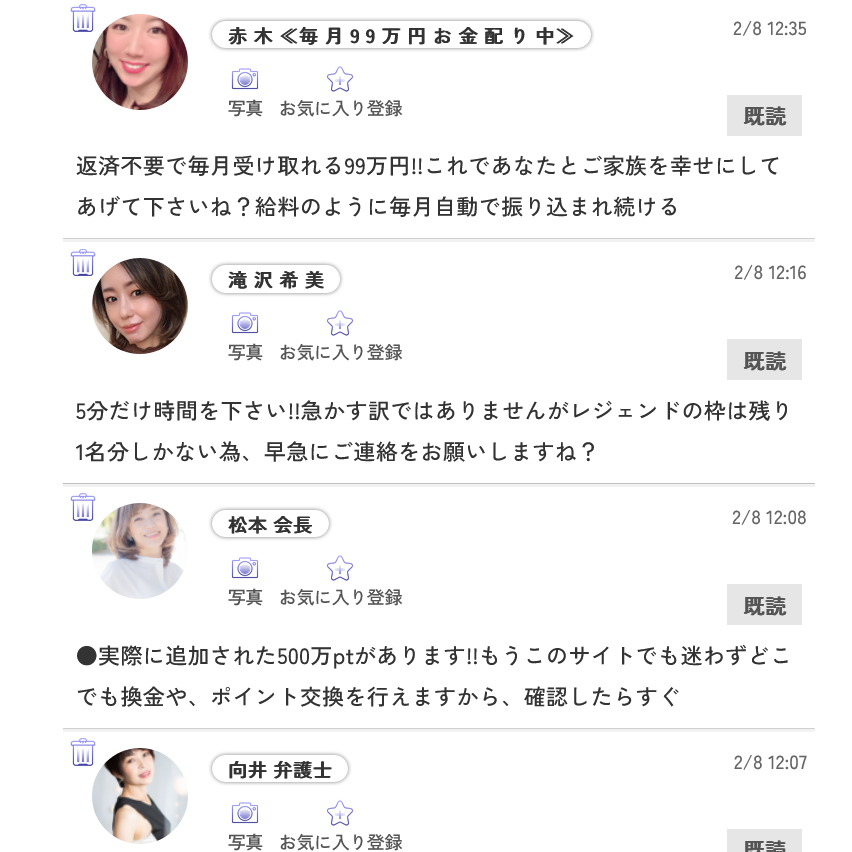
Task: Delete the message from 向井 弁護士
Action: (83, 753)
